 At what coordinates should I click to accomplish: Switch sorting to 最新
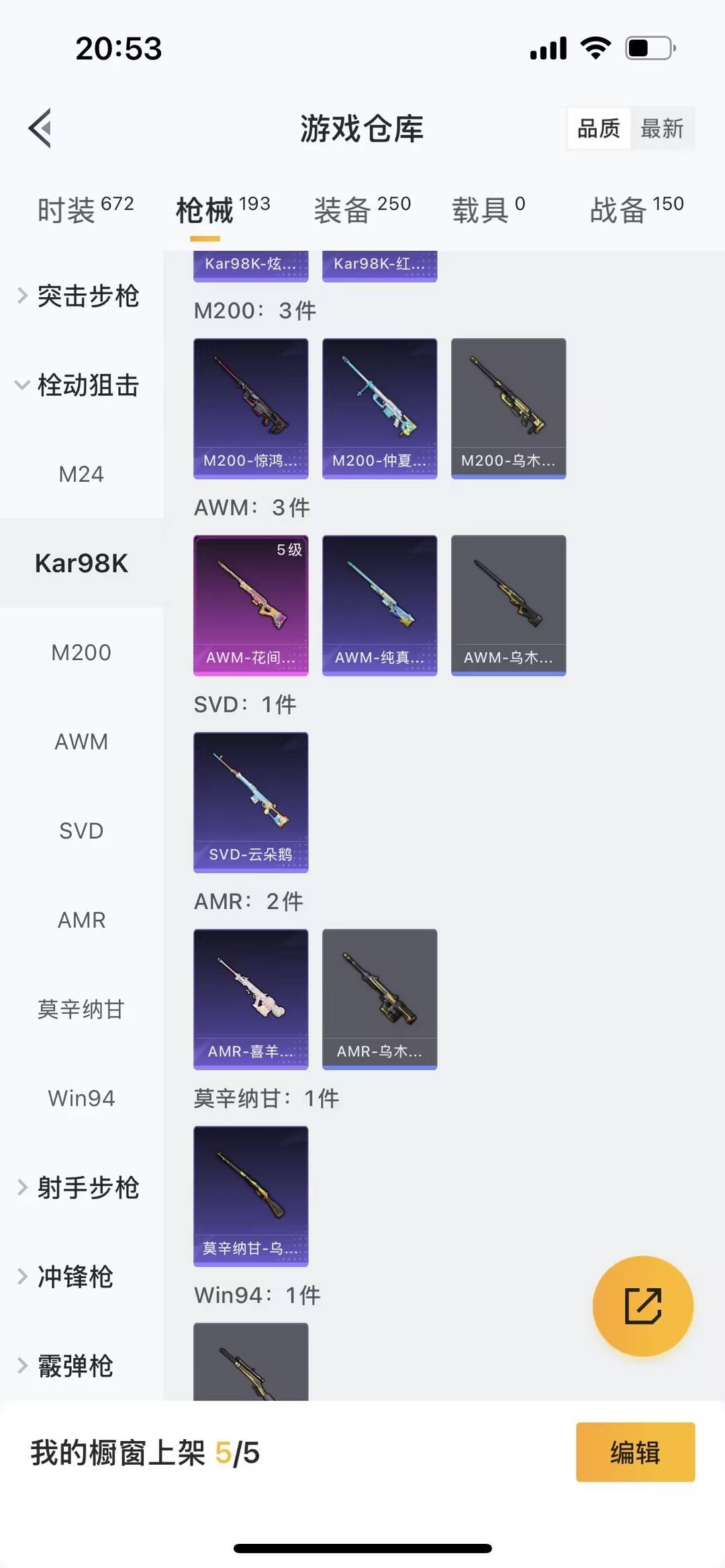663,128
